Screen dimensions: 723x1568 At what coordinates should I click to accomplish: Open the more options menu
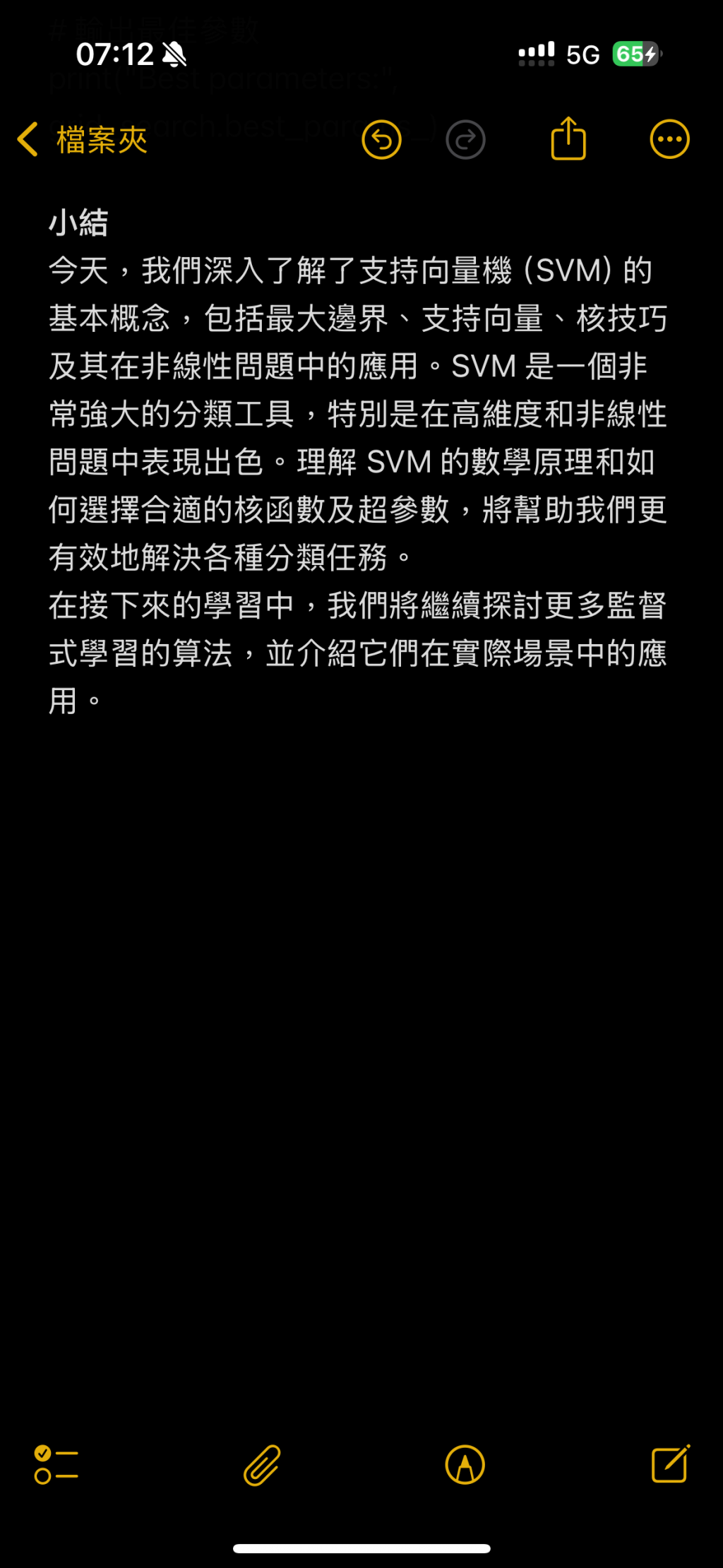[669, 139]
